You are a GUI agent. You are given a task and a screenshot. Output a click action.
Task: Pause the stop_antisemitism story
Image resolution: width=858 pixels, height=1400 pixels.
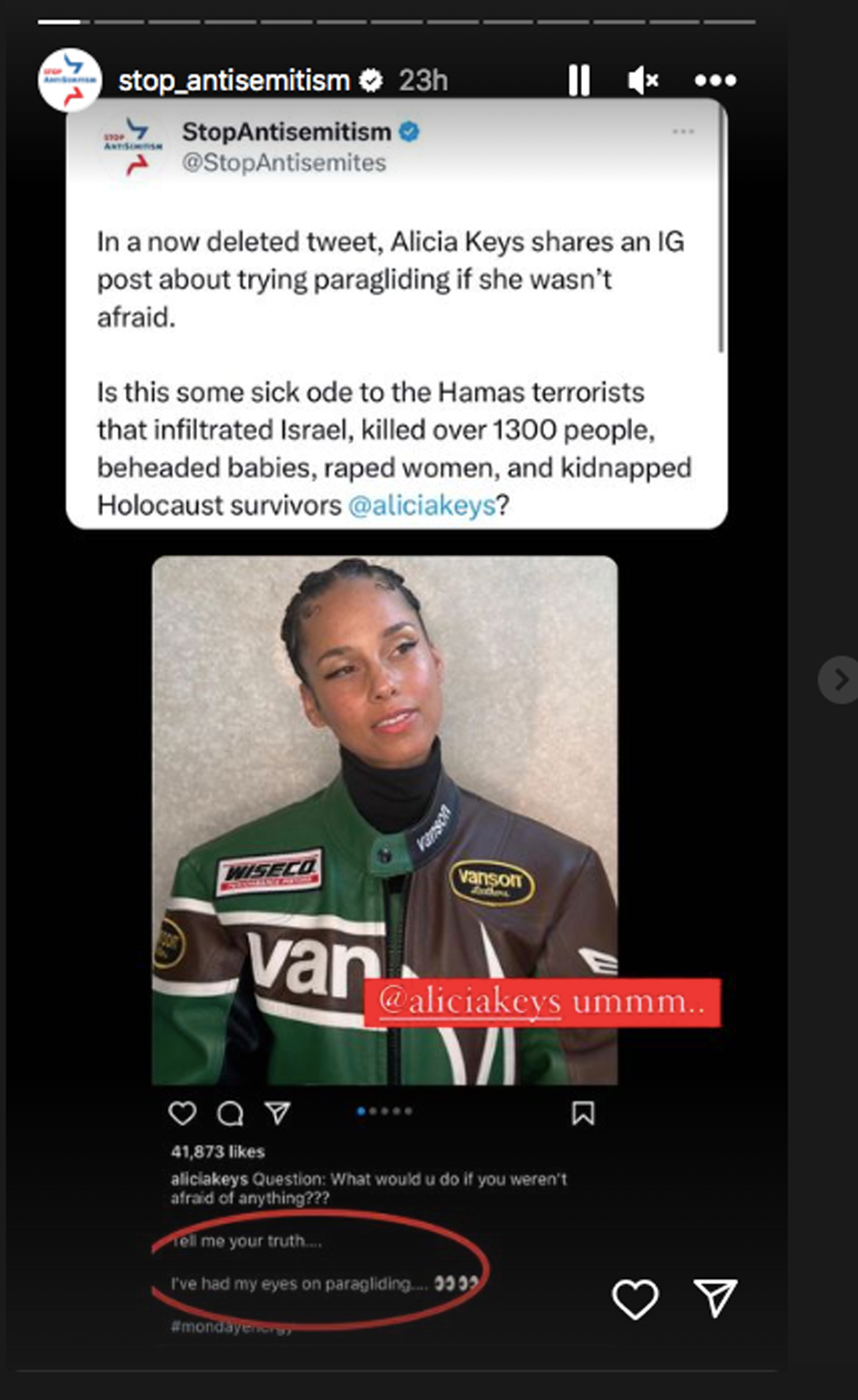(579, 80)
